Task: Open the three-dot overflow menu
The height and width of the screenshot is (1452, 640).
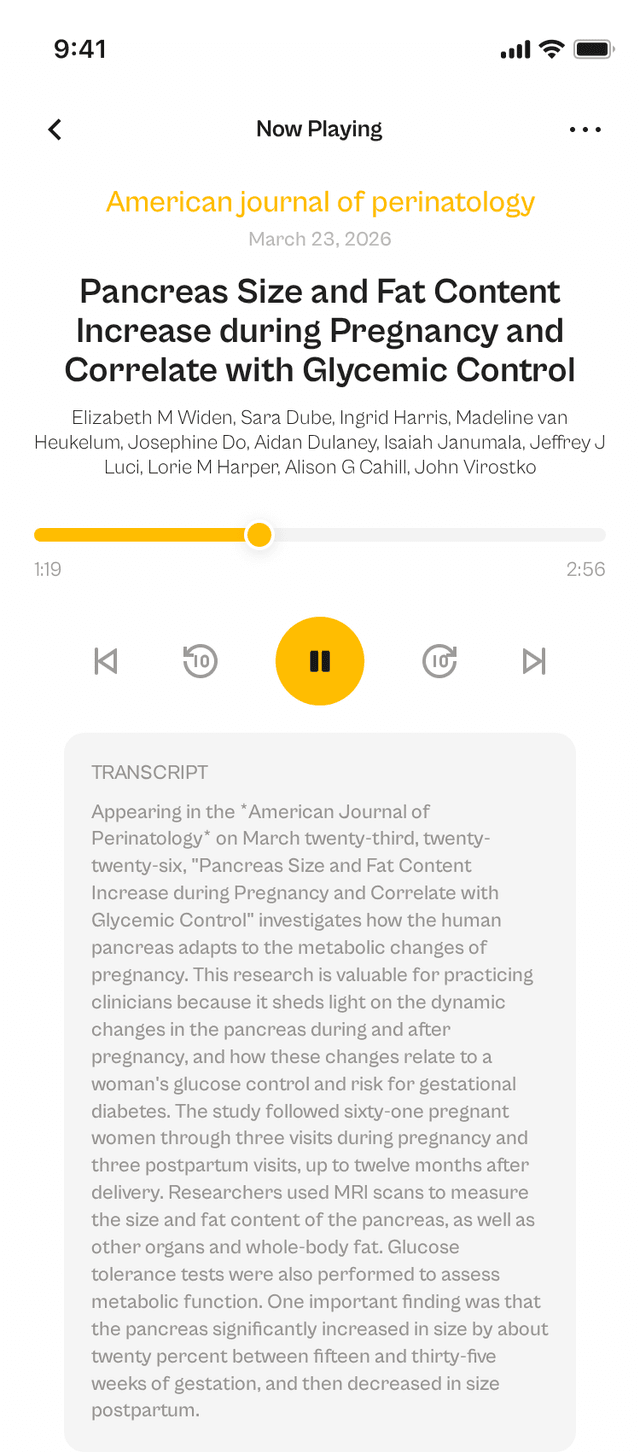Action: (x=585, y=129)
